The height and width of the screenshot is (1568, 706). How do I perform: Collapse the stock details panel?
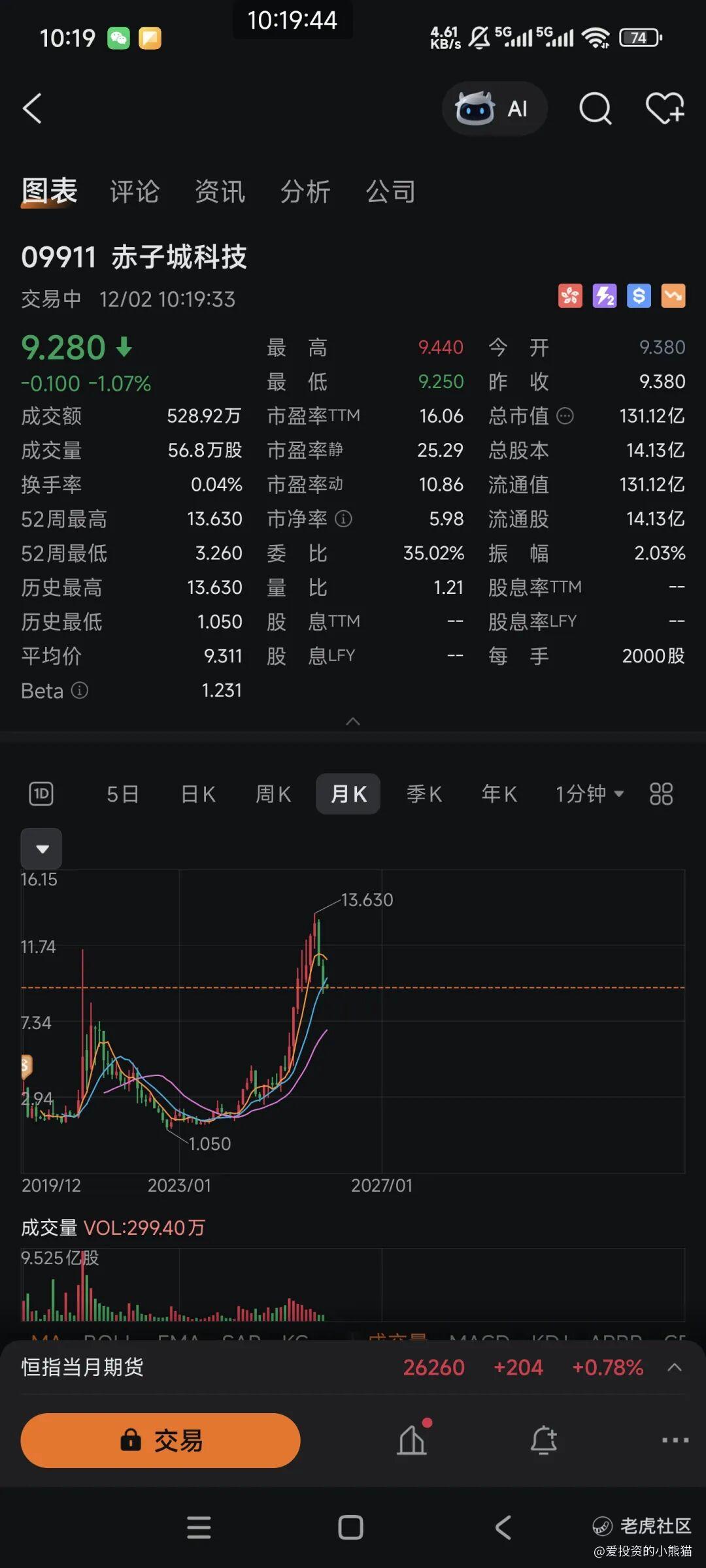pyautogui.click(x=353, y=721)
